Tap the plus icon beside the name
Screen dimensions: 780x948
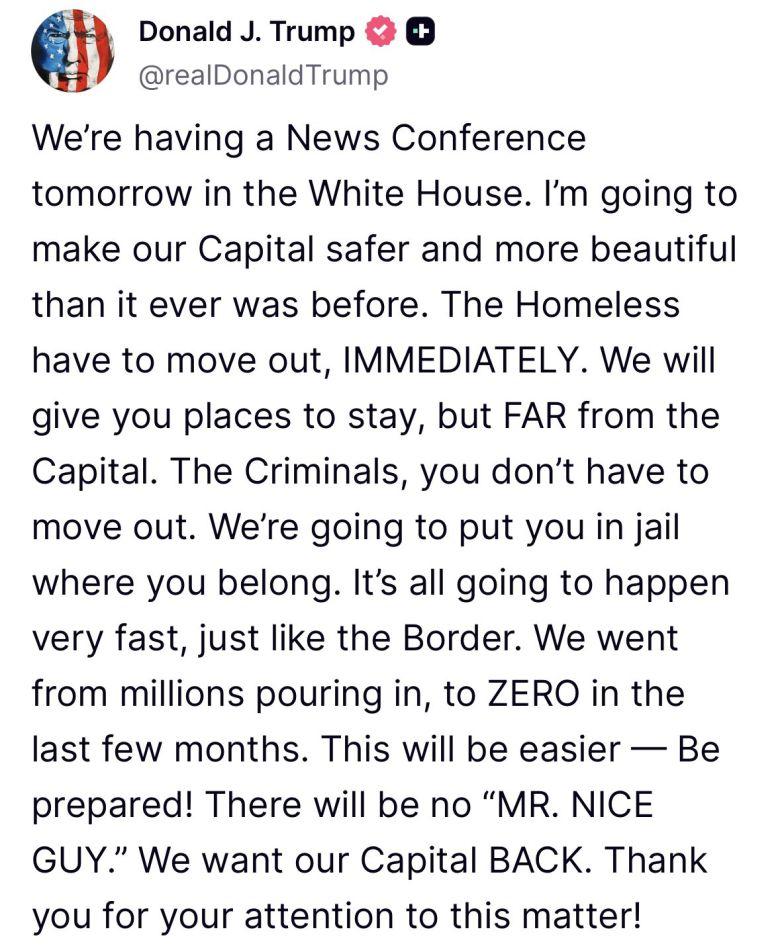click(423, 33)
